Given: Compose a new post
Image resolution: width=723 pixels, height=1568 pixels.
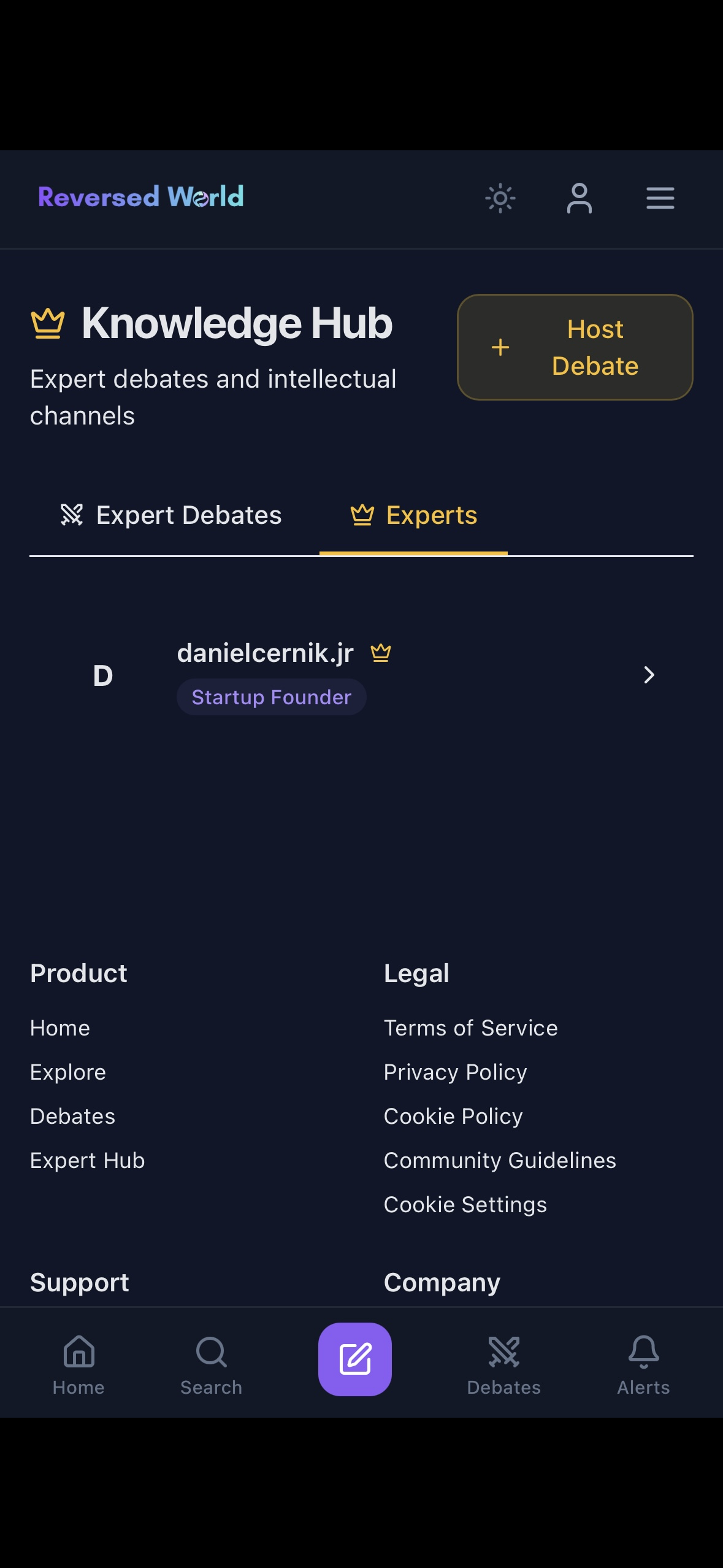Looking at the screenshot, I should point(354,1359).
